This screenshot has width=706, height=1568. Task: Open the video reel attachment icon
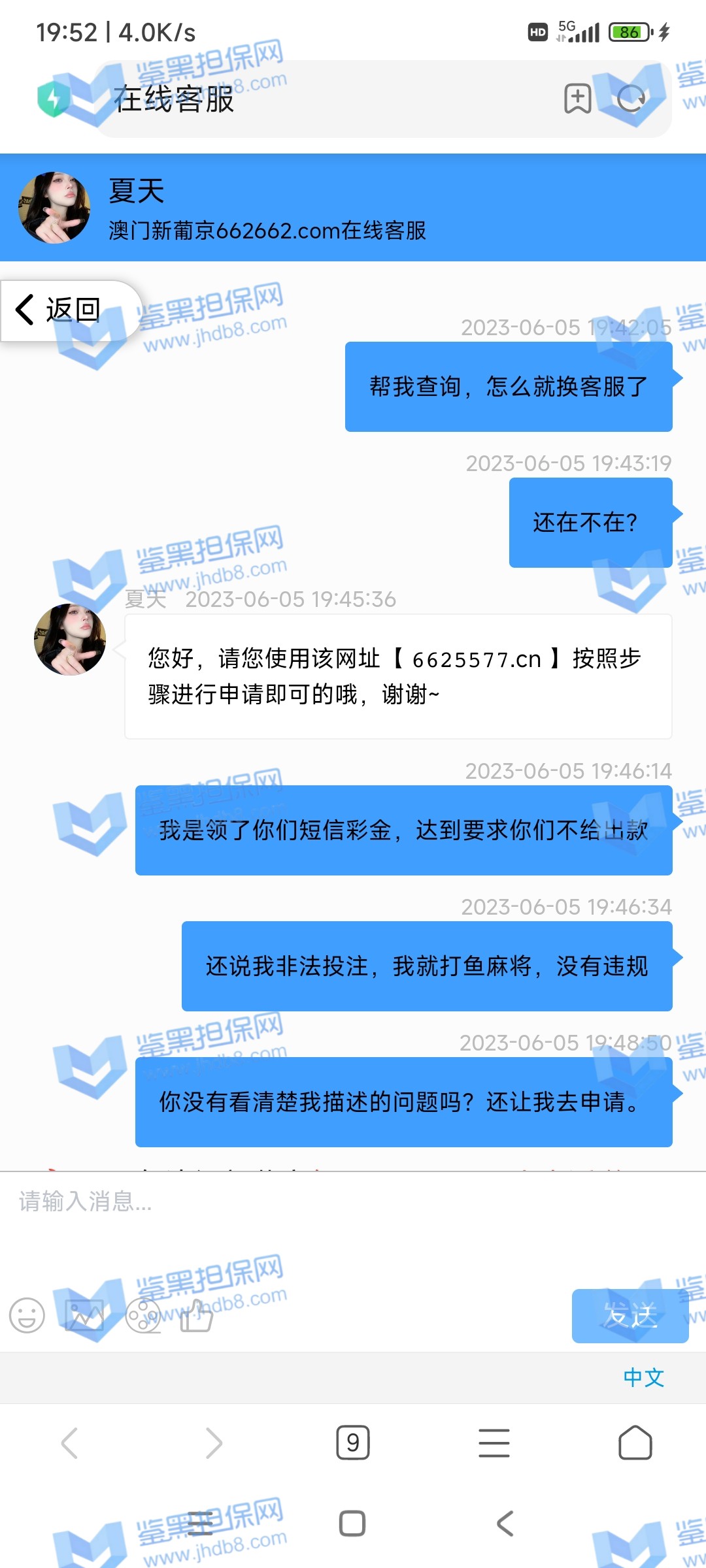[143, 1315]
